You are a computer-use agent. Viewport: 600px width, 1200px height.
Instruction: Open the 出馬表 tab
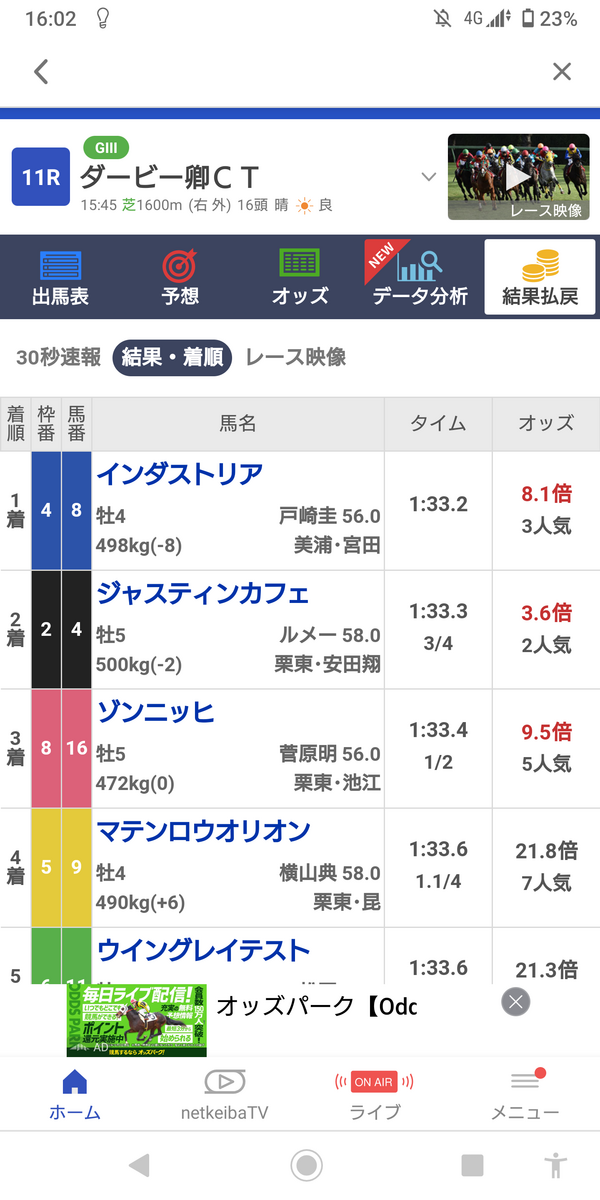point(60,277)
